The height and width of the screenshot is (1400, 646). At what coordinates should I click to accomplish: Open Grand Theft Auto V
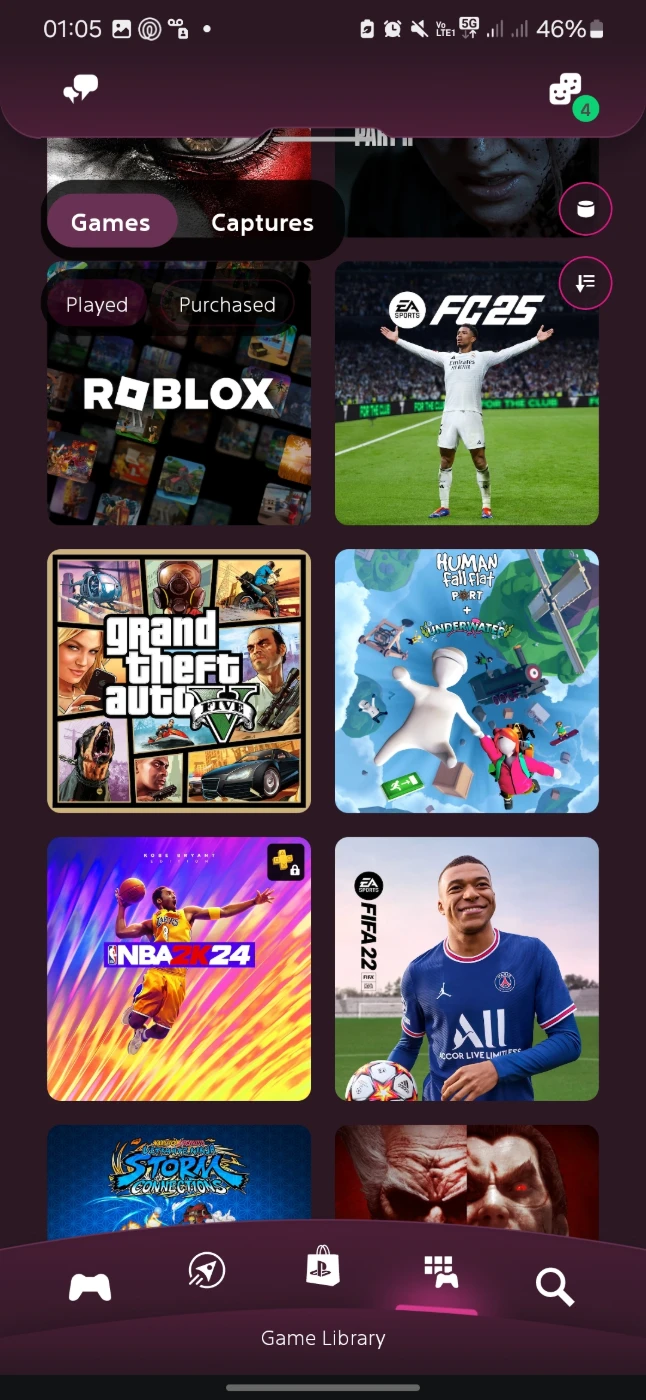[179, 680]
